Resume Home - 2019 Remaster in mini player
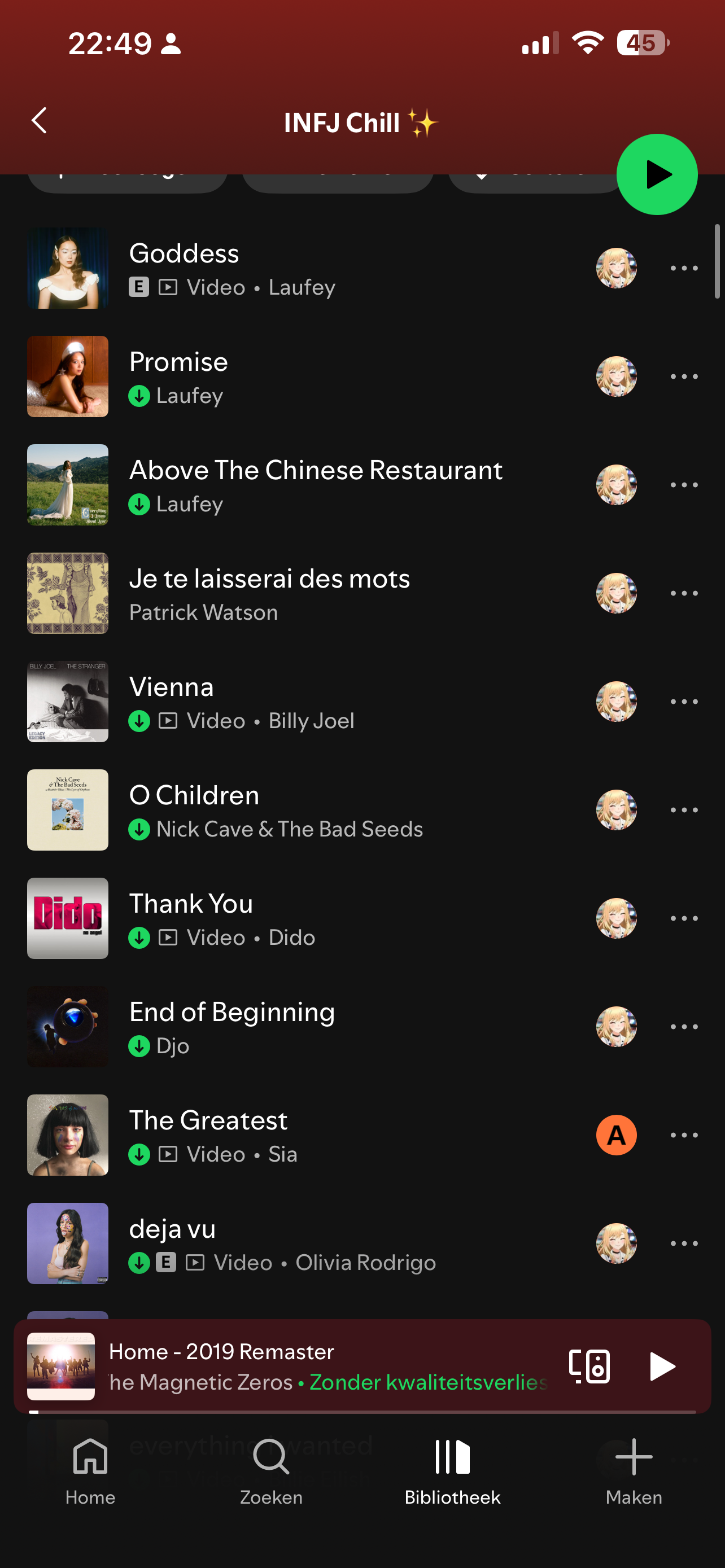This screenshot has width=725, height=1568. (662, 1366)
